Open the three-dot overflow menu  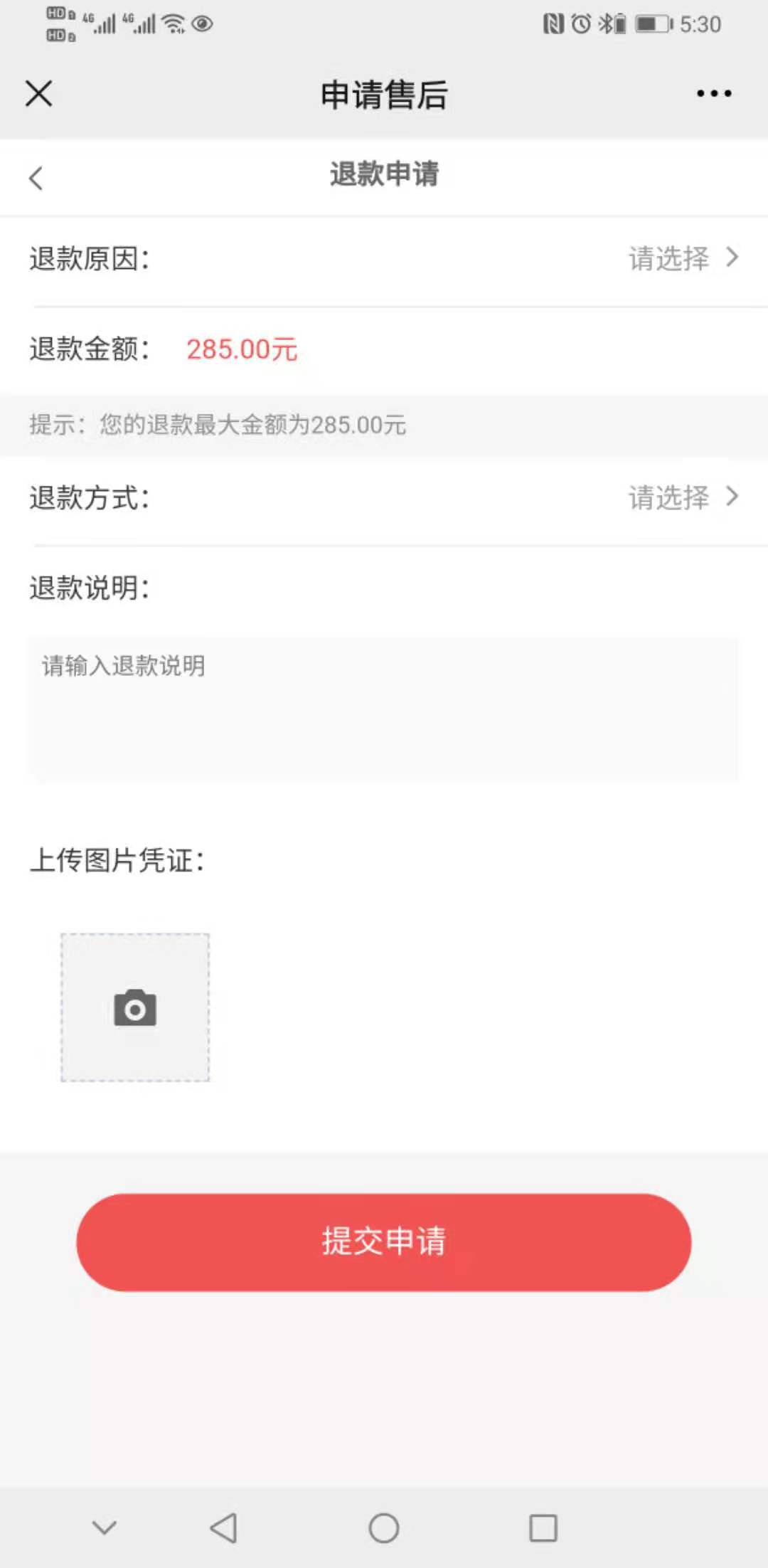pyautogui.click(x=713, y=93)
